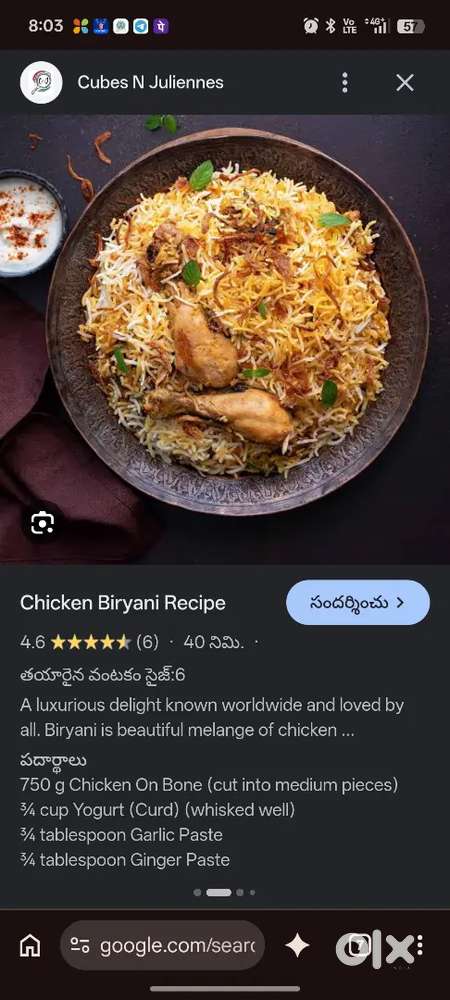The image size is (450, 1000).
Task: Edit the google.com address bar
Action: coord(163,946)
